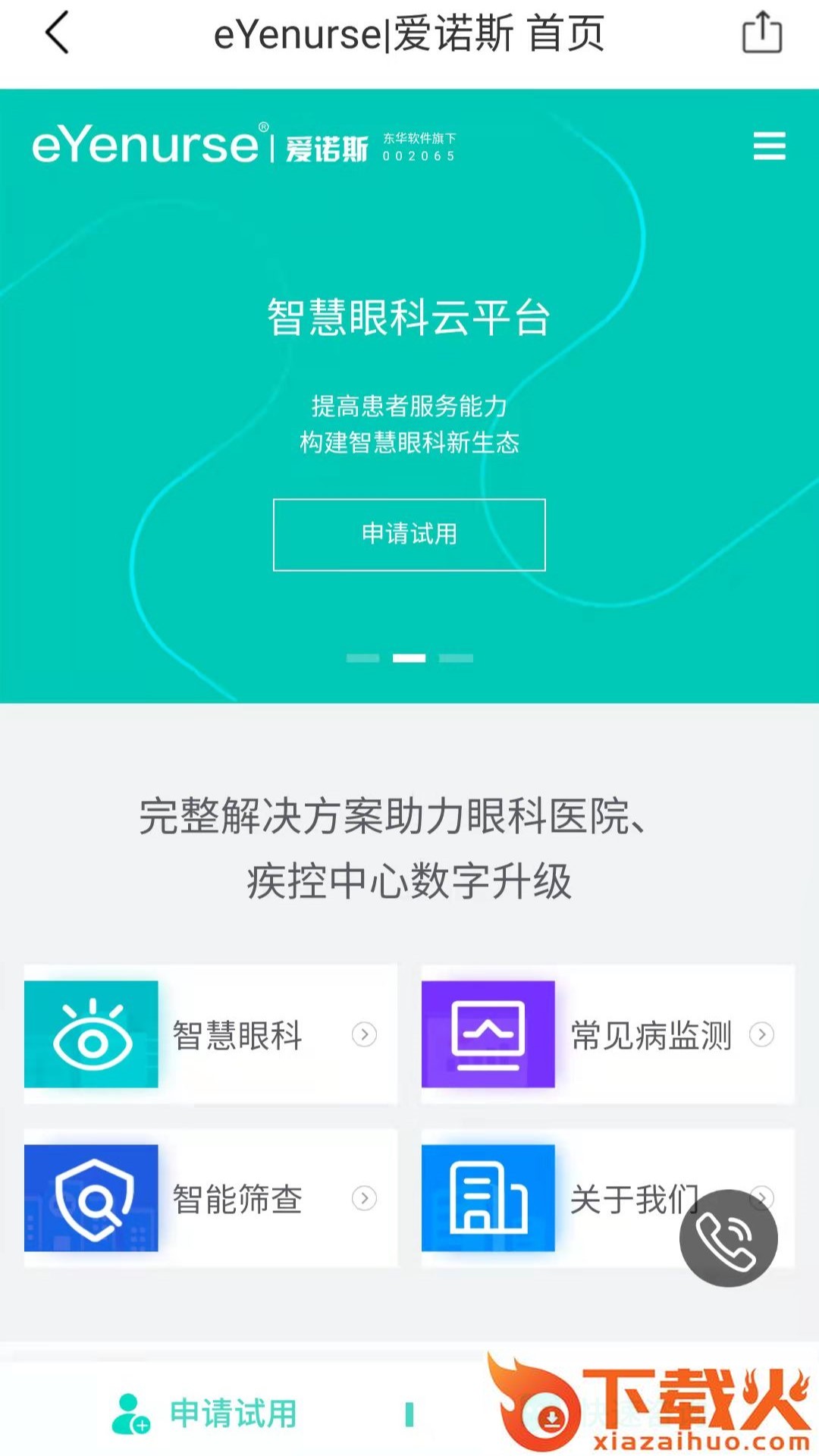Screen dimensions: 819x1456
Task: Jump to the third banner slide indicator
Action: point(456,658)
